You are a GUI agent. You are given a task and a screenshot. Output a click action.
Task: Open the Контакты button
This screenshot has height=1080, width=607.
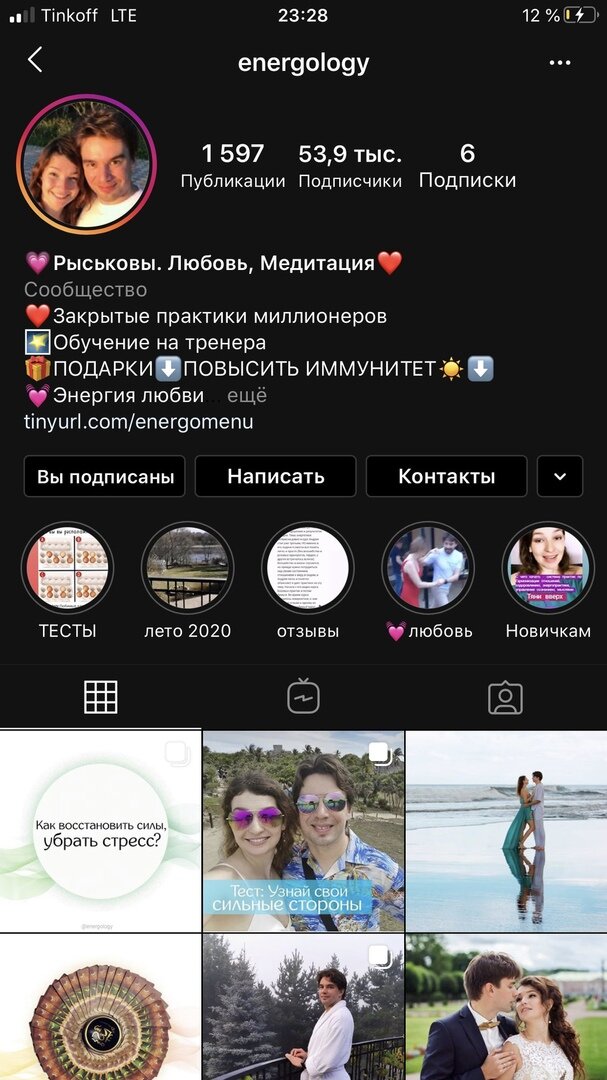[446, 476]
